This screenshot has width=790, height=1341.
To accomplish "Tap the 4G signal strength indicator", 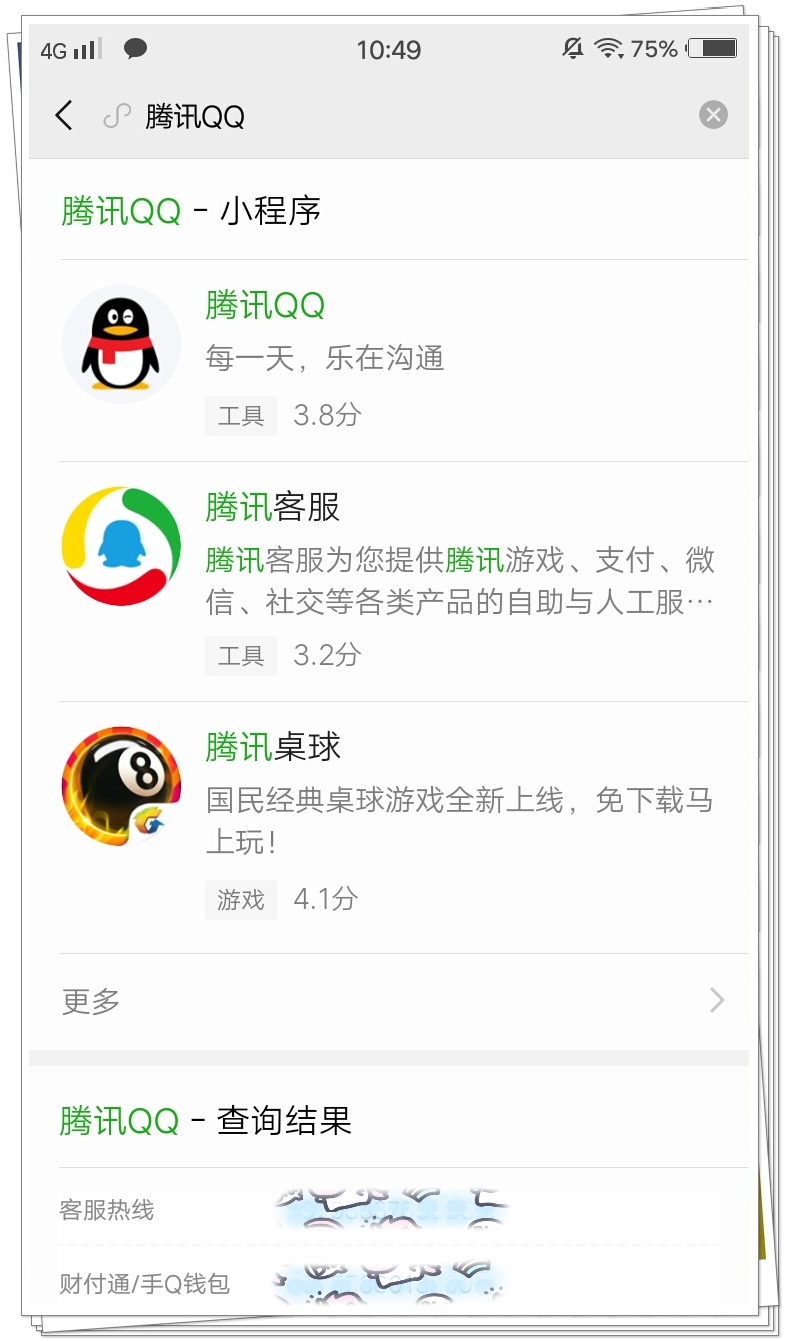I will pyautogui.click(x=69, y=48).
